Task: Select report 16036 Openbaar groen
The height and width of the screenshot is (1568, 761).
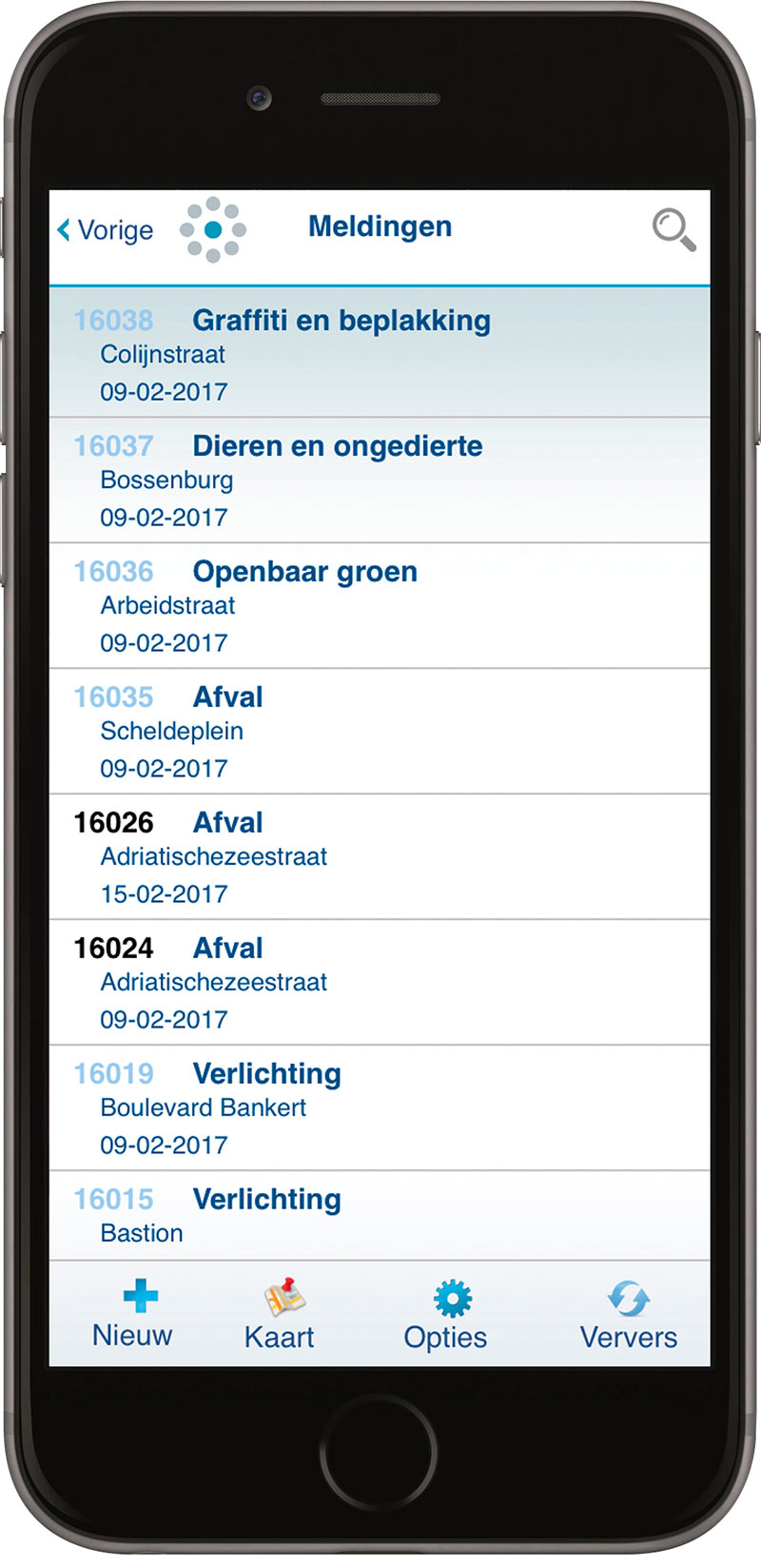Action: point(379,606)
